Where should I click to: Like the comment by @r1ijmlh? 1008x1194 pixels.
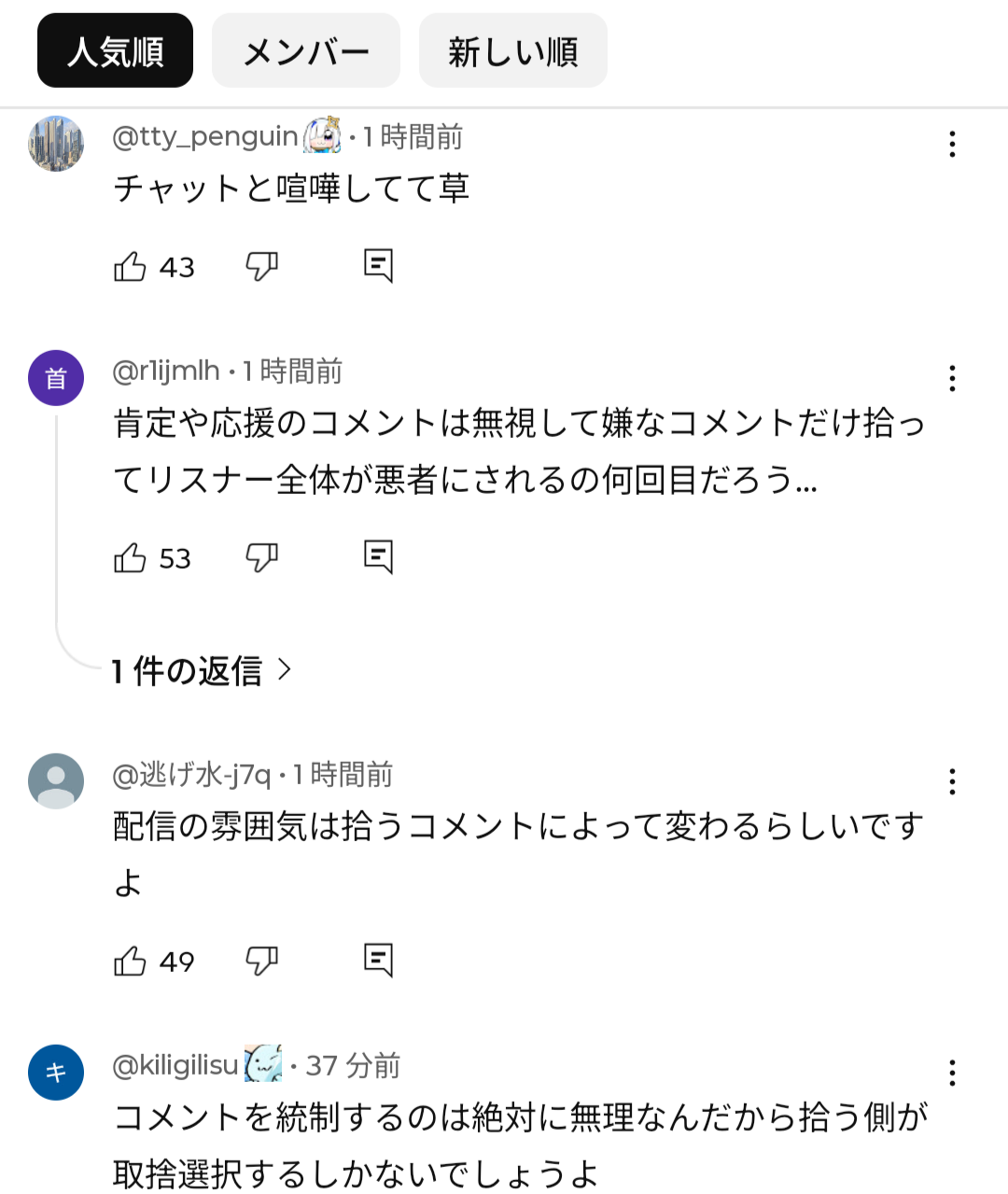click(130, 558)
